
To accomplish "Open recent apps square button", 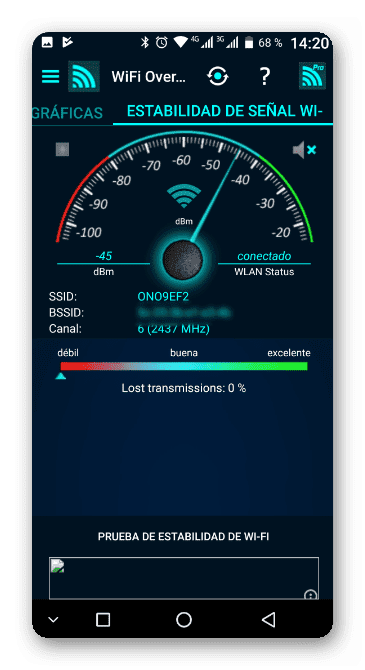I will coord(103,620).
